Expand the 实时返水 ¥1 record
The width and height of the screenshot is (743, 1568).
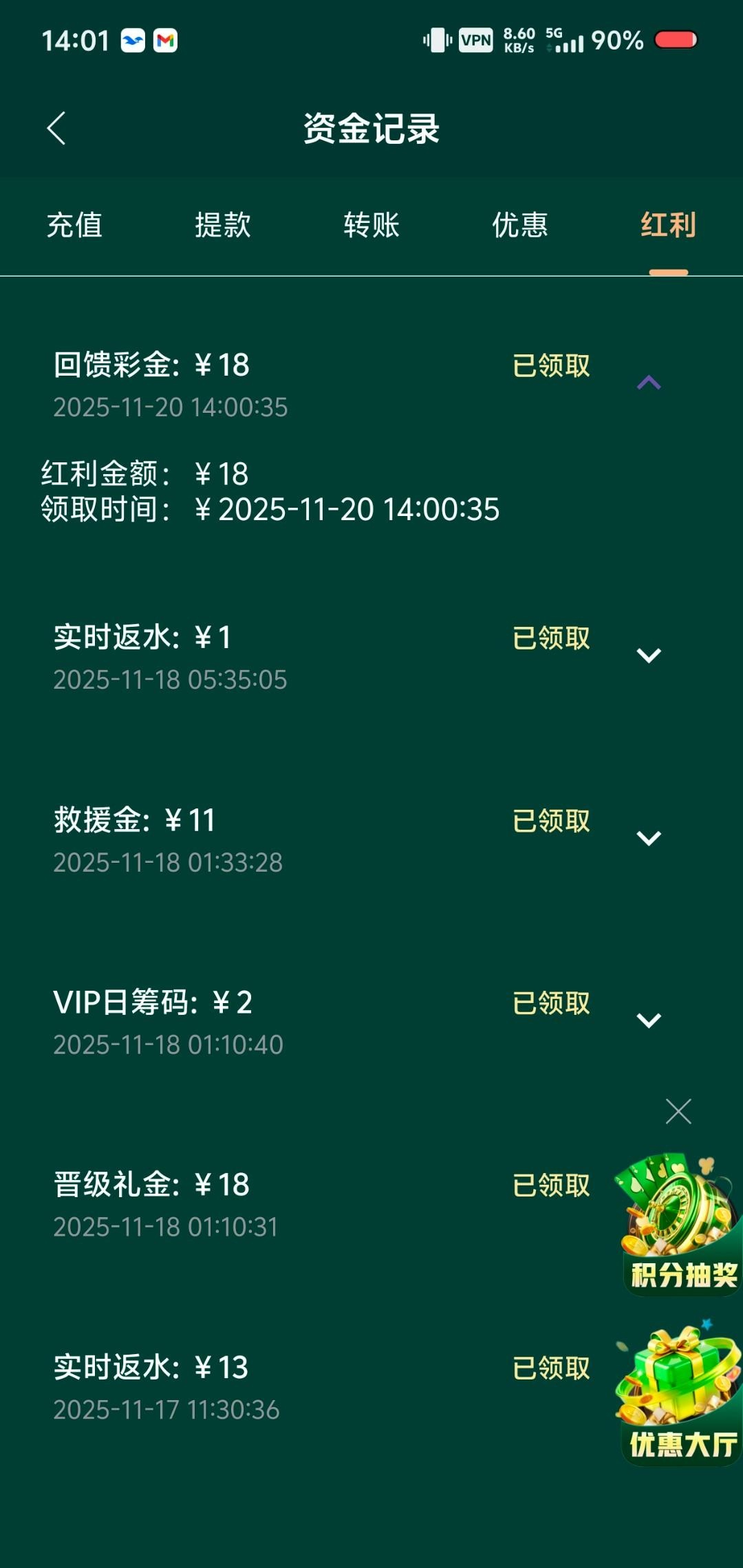(649, 655)
